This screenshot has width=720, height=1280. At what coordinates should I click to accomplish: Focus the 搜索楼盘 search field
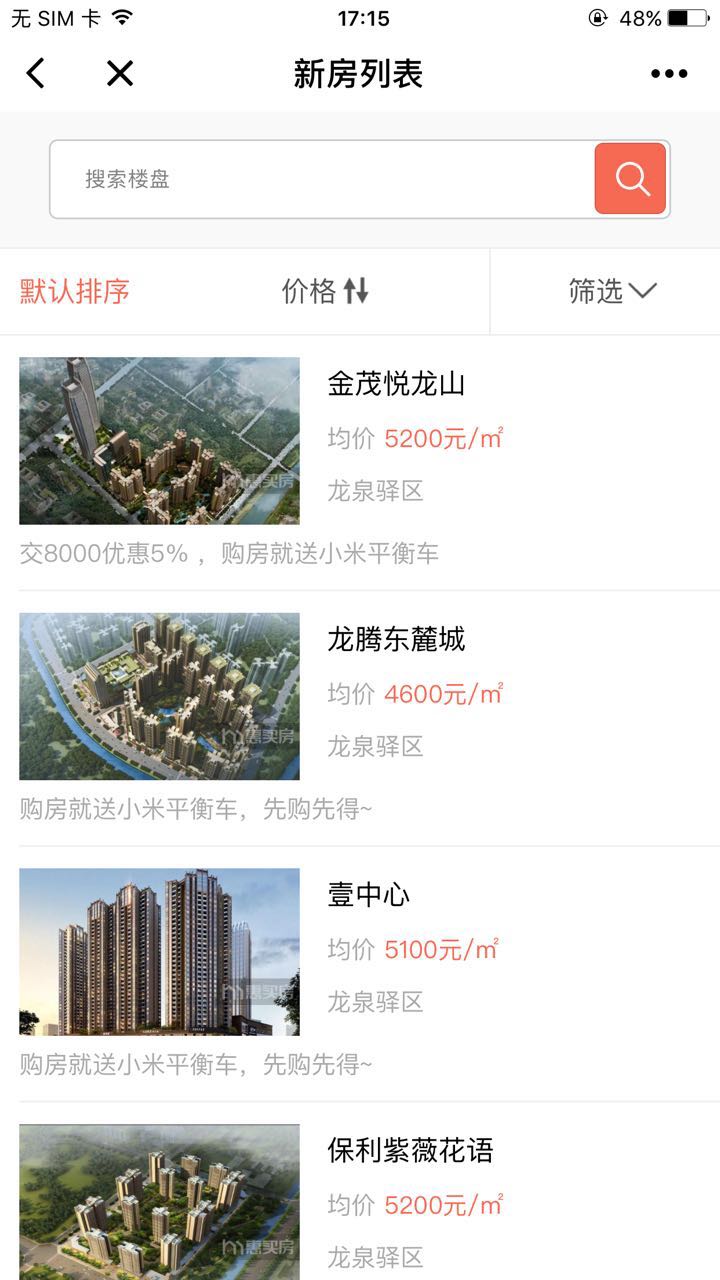click(x=320, y=179)
